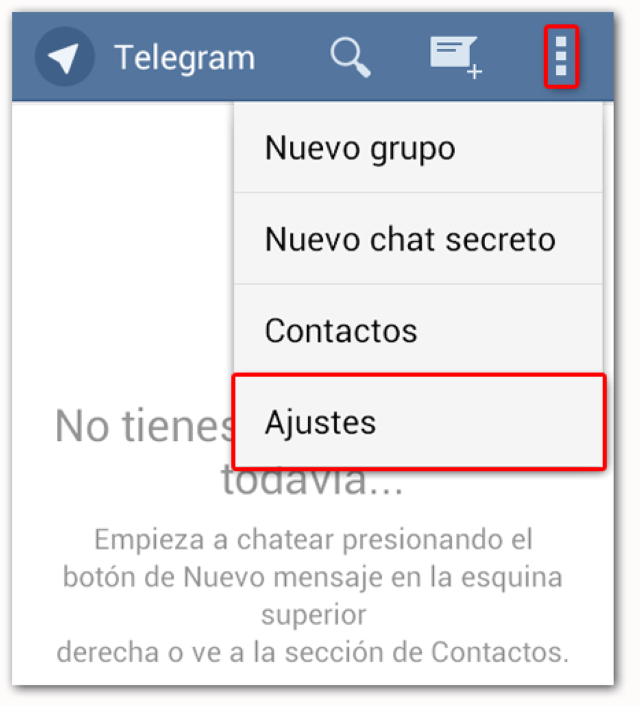Start a Nuevo chat secreto
This screenshot has width=640, height=706.
click(418, 240)
